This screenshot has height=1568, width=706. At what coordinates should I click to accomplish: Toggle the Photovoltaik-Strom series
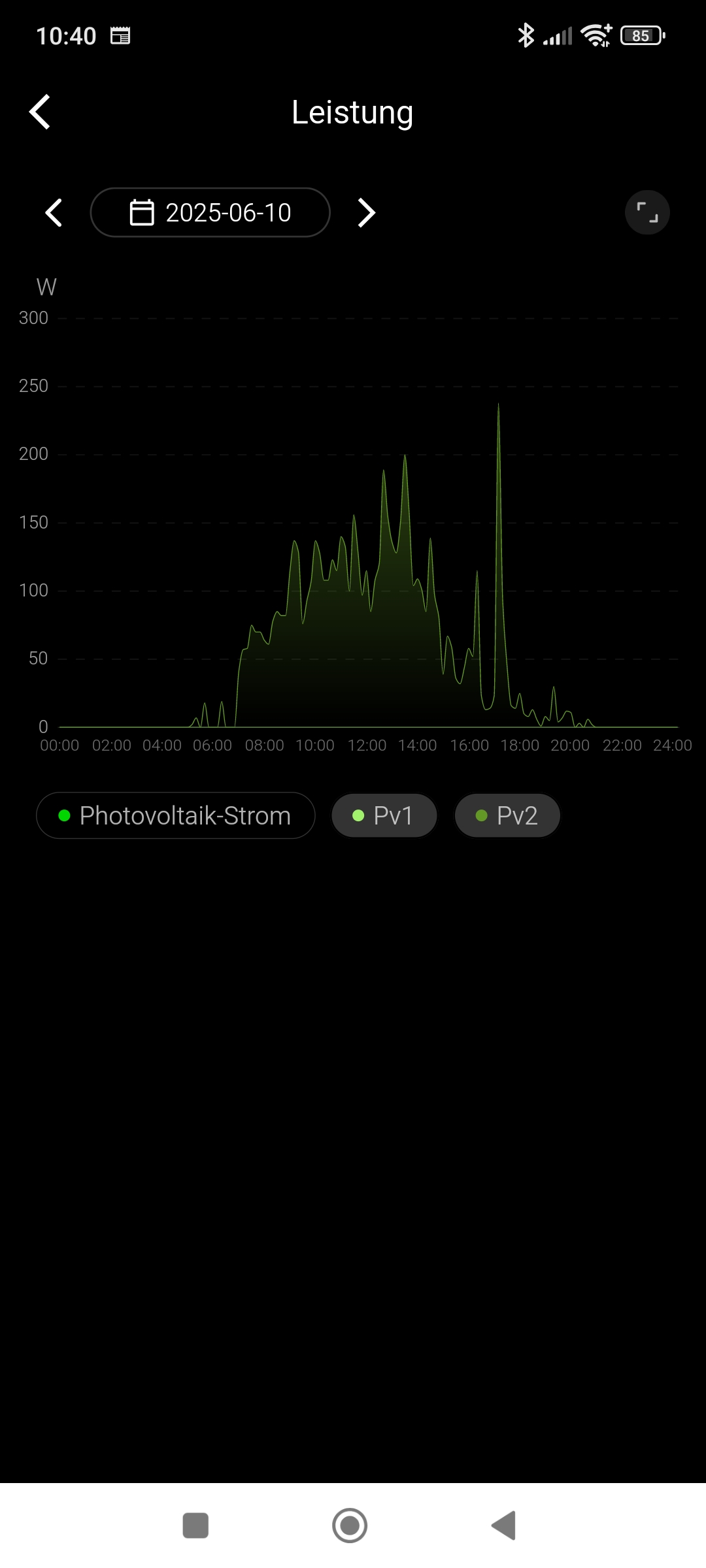click(176, 815)
